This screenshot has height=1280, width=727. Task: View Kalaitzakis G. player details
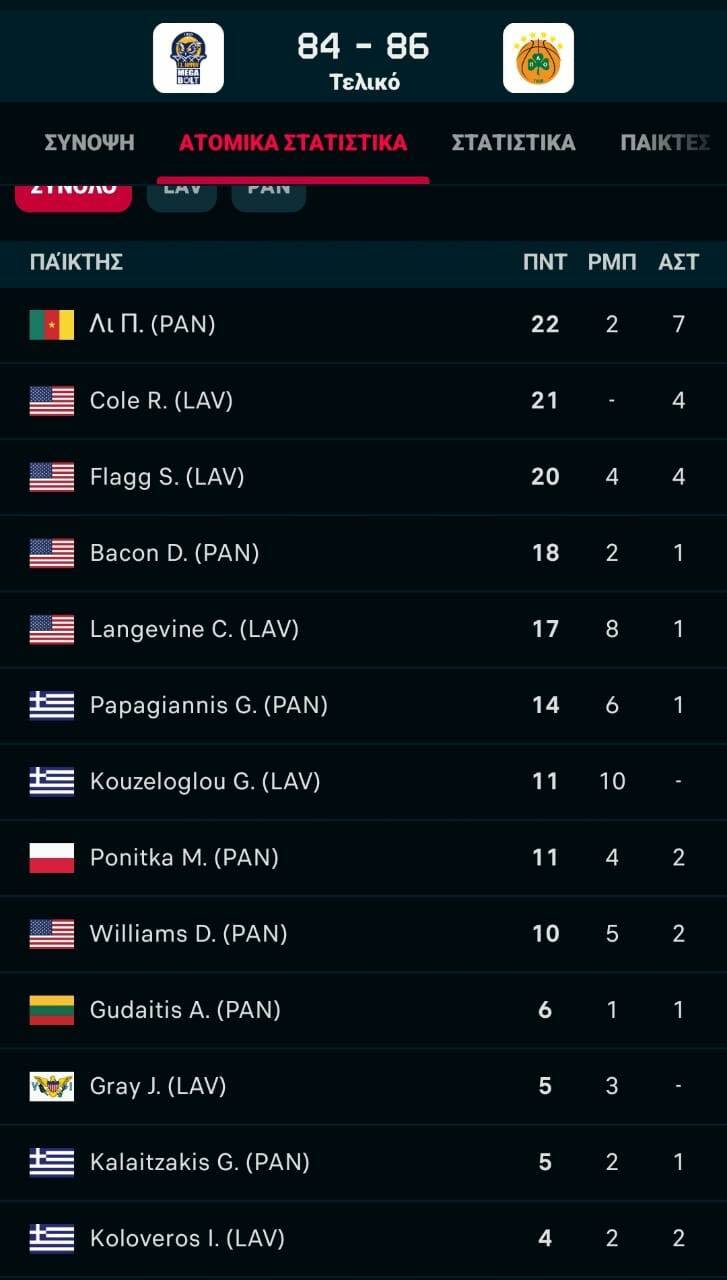(363, 1162)
